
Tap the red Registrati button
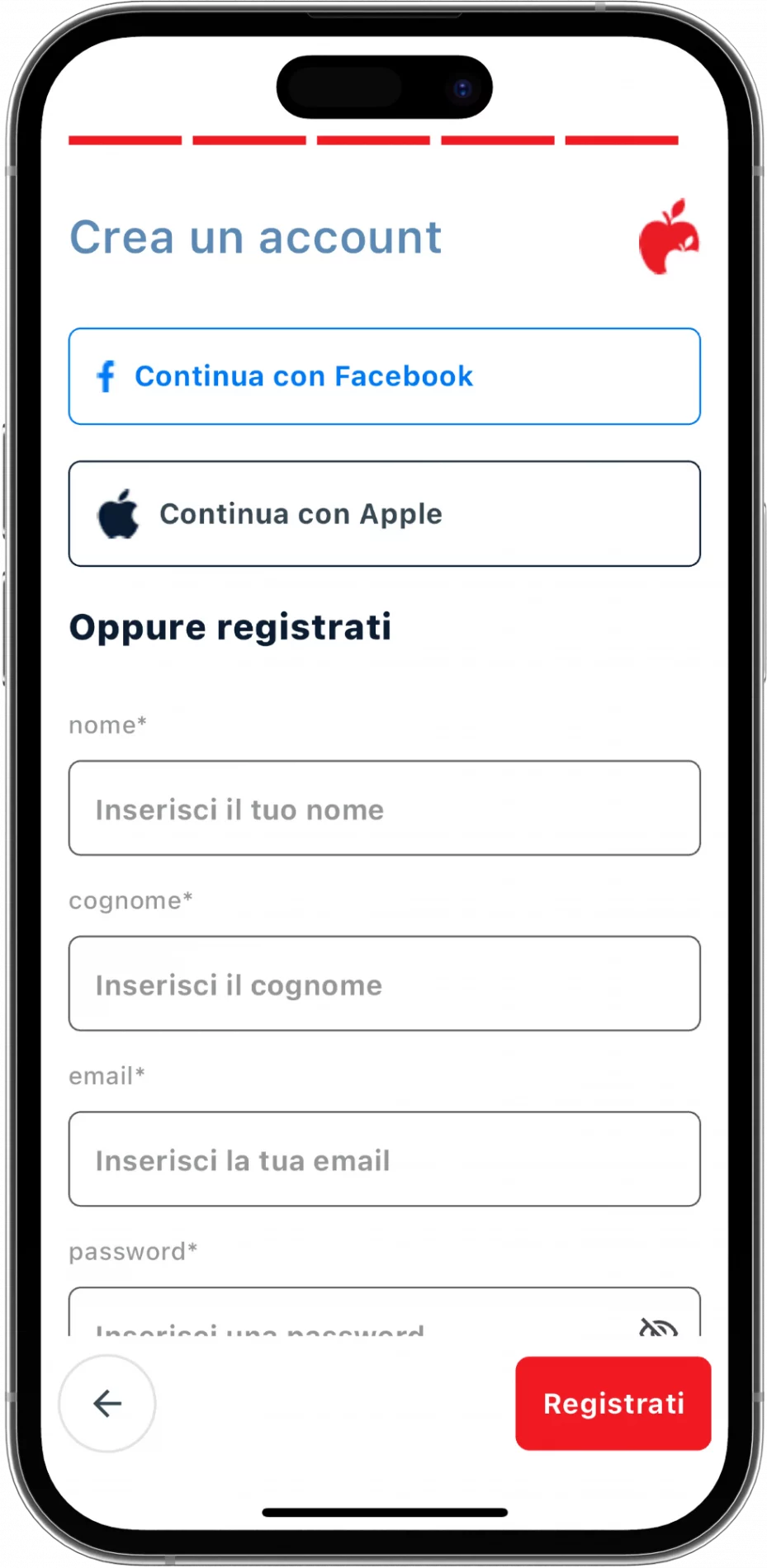point(613,1403)
